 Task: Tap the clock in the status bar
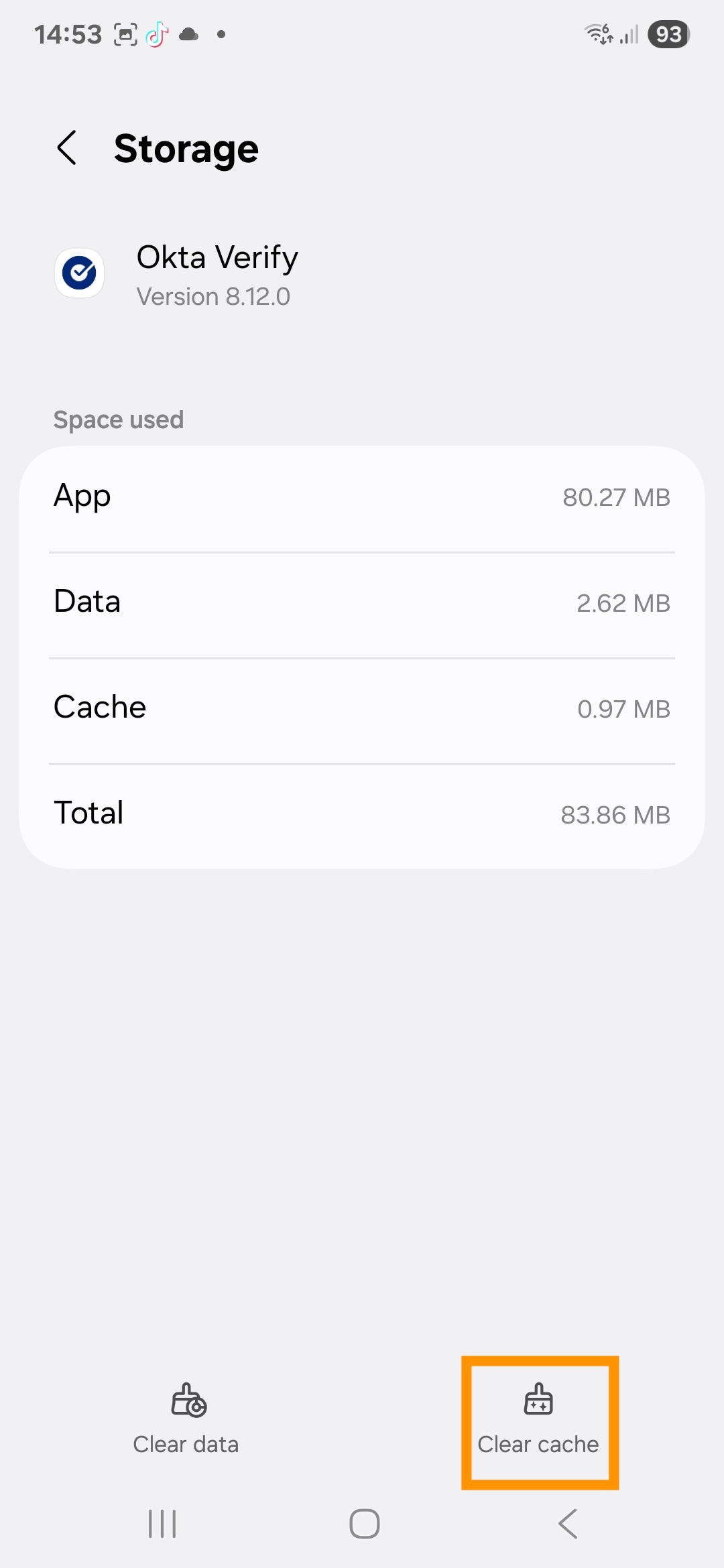pos(67,34)
